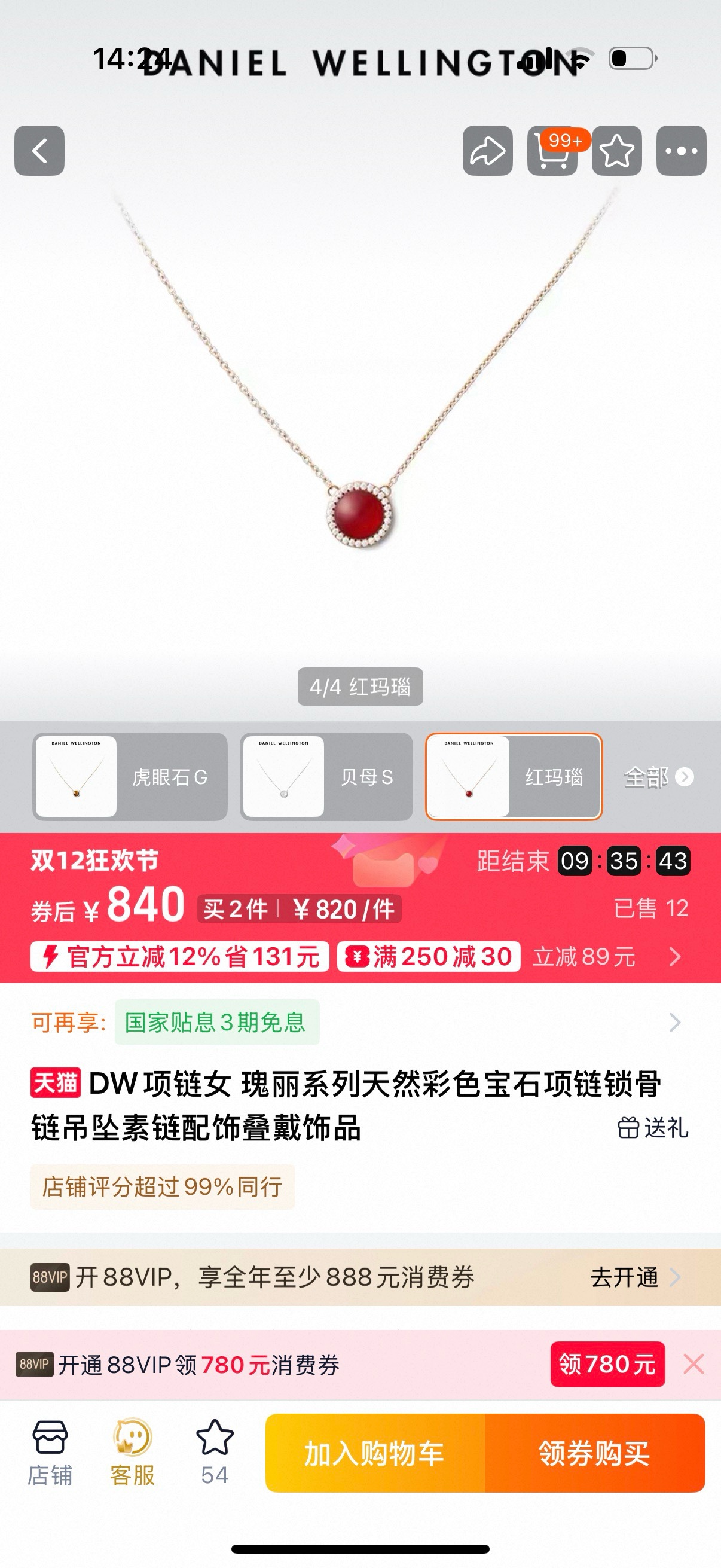View 全部 product variants
This screenshot has height=1568, width=721.
pyautogui.click(x=658, y=777)
